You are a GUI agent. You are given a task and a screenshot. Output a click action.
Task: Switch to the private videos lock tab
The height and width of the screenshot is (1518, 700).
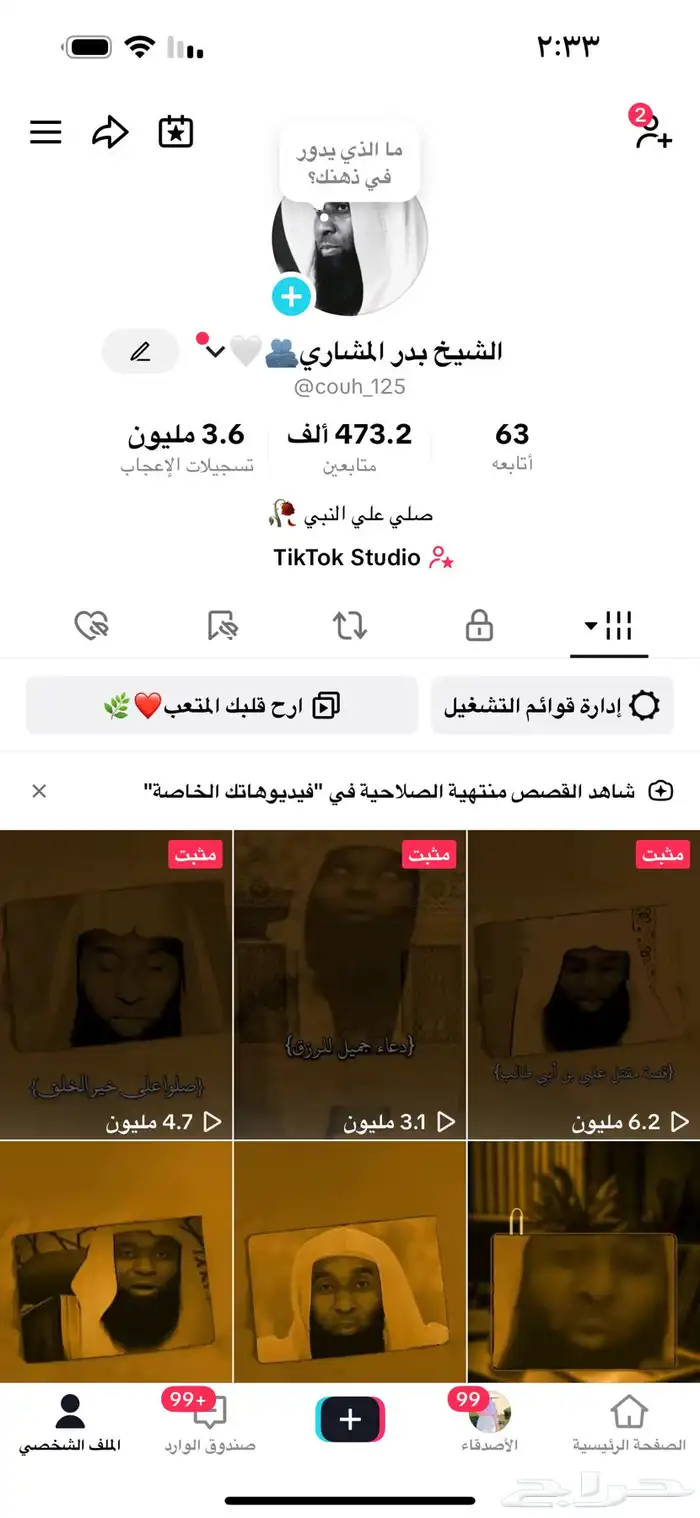tap(479, 626)
